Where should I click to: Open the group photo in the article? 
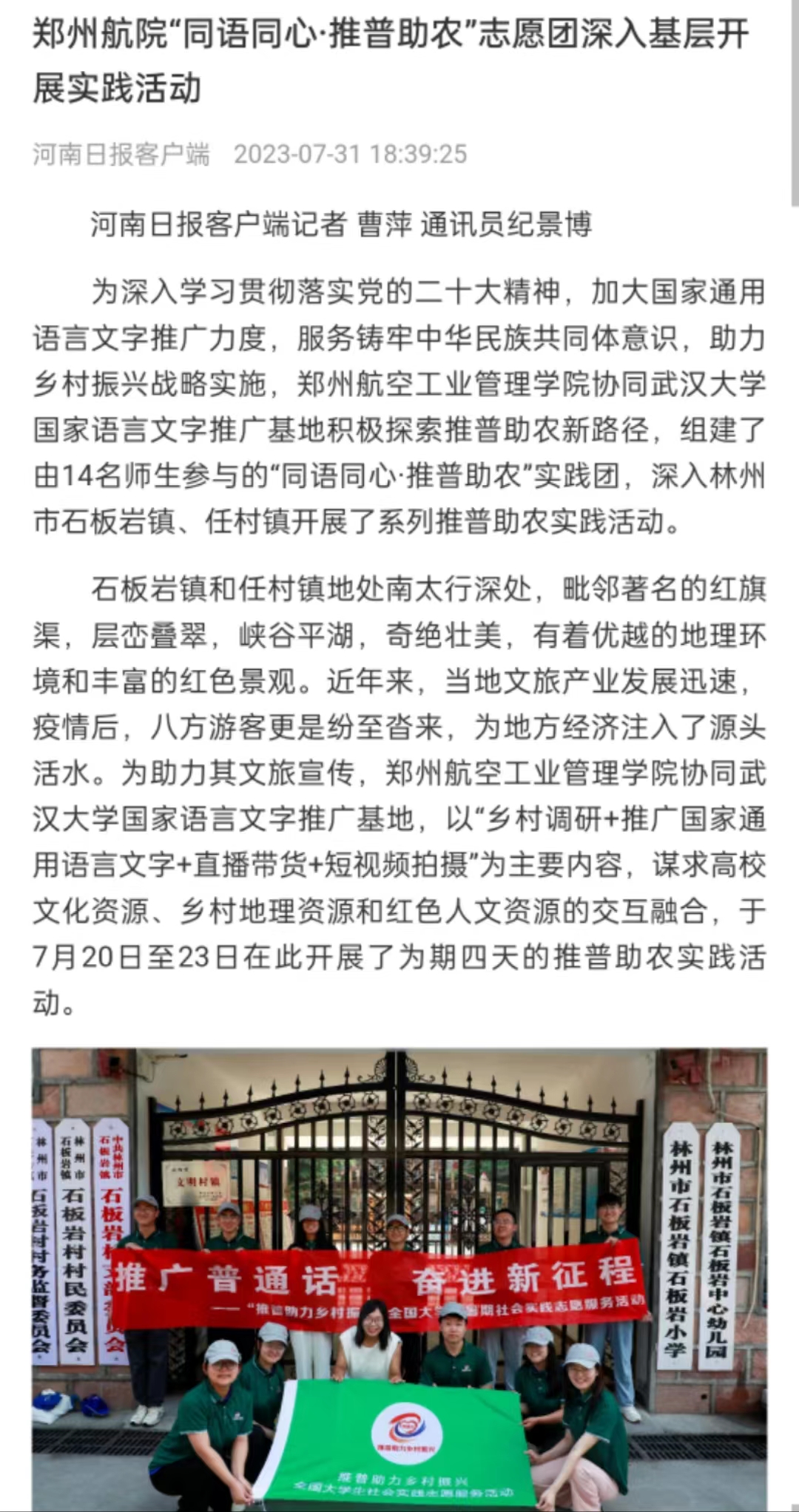pyautogui.click(x=399, y=1279)
